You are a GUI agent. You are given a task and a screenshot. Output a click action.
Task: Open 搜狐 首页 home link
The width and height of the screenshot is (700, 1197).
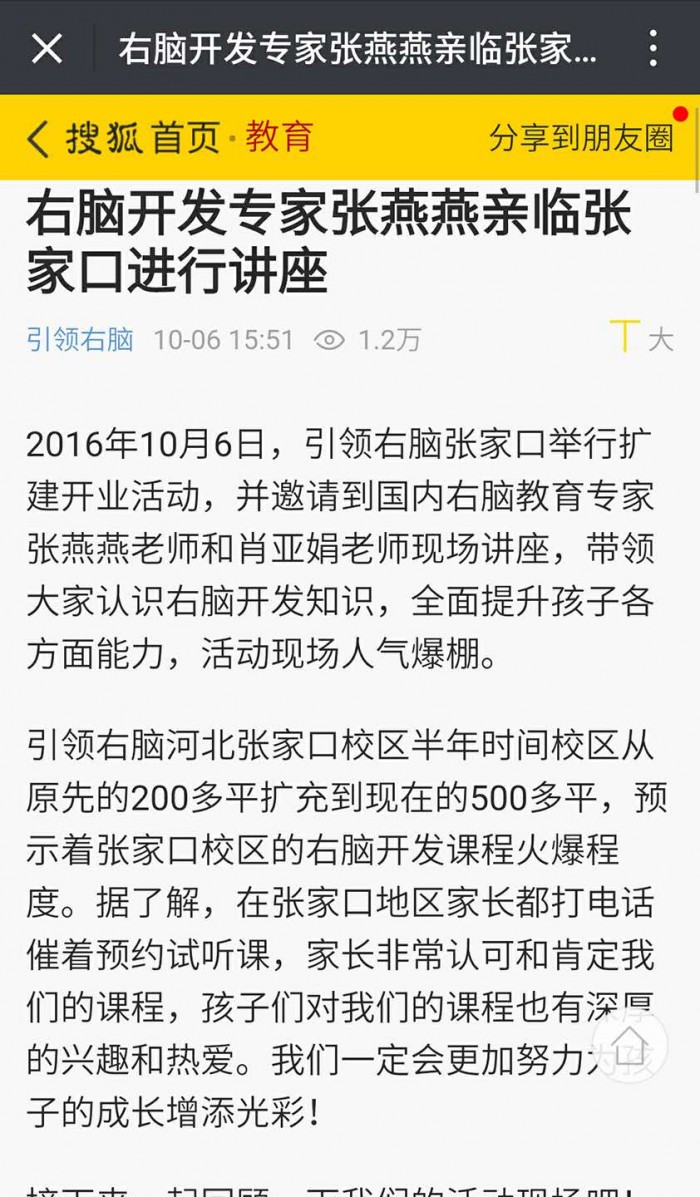143,138
